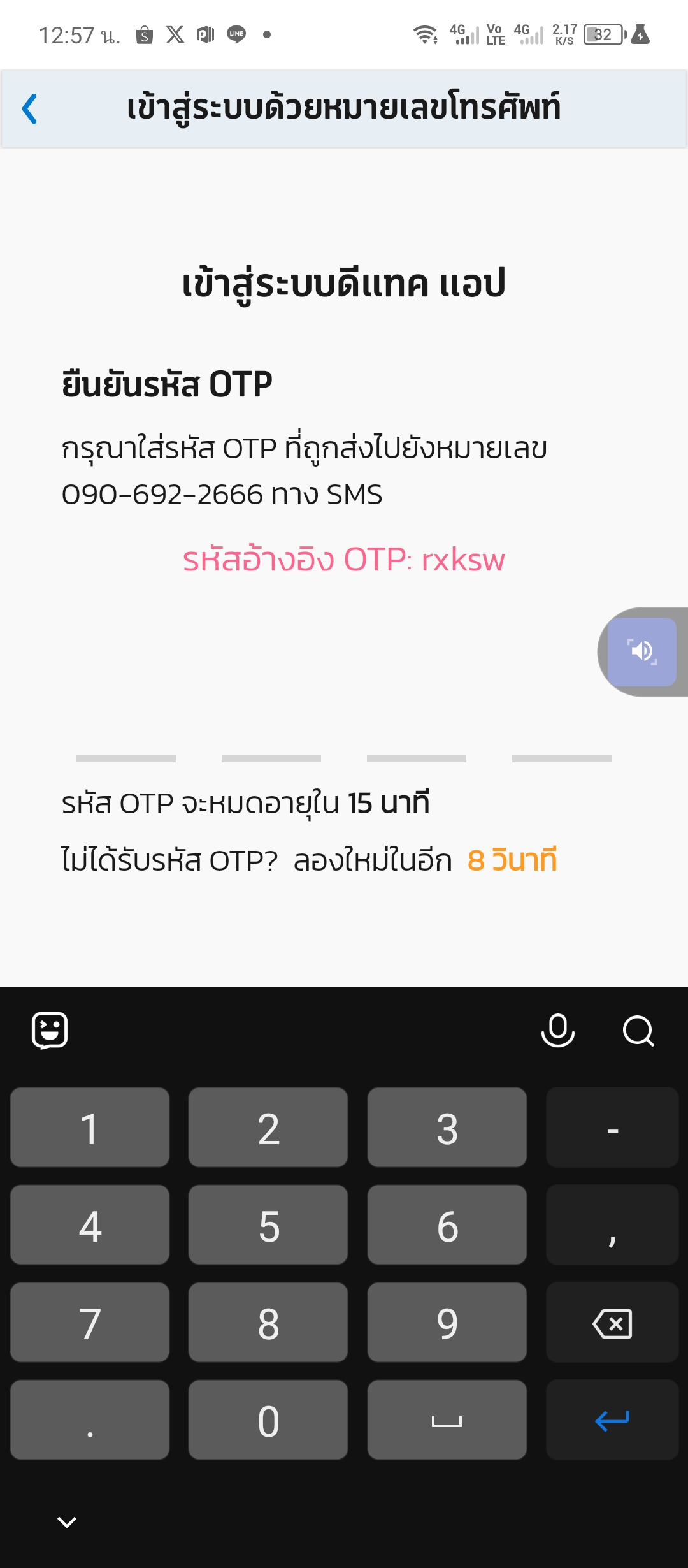
Task: Submit with the blue enter key
Action: tap(612, 1420)
